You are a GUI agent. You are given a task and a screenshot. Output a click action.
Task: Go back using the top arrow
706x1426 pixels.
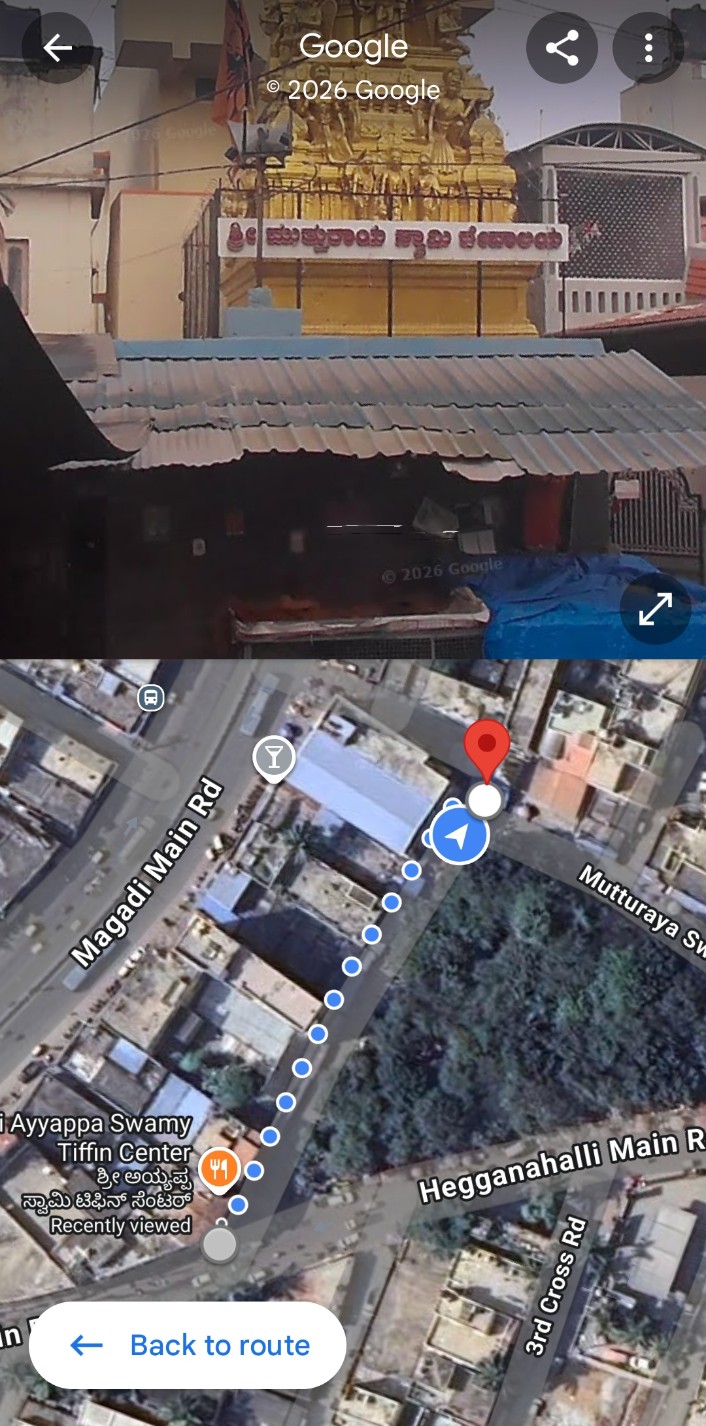(57, 47)
